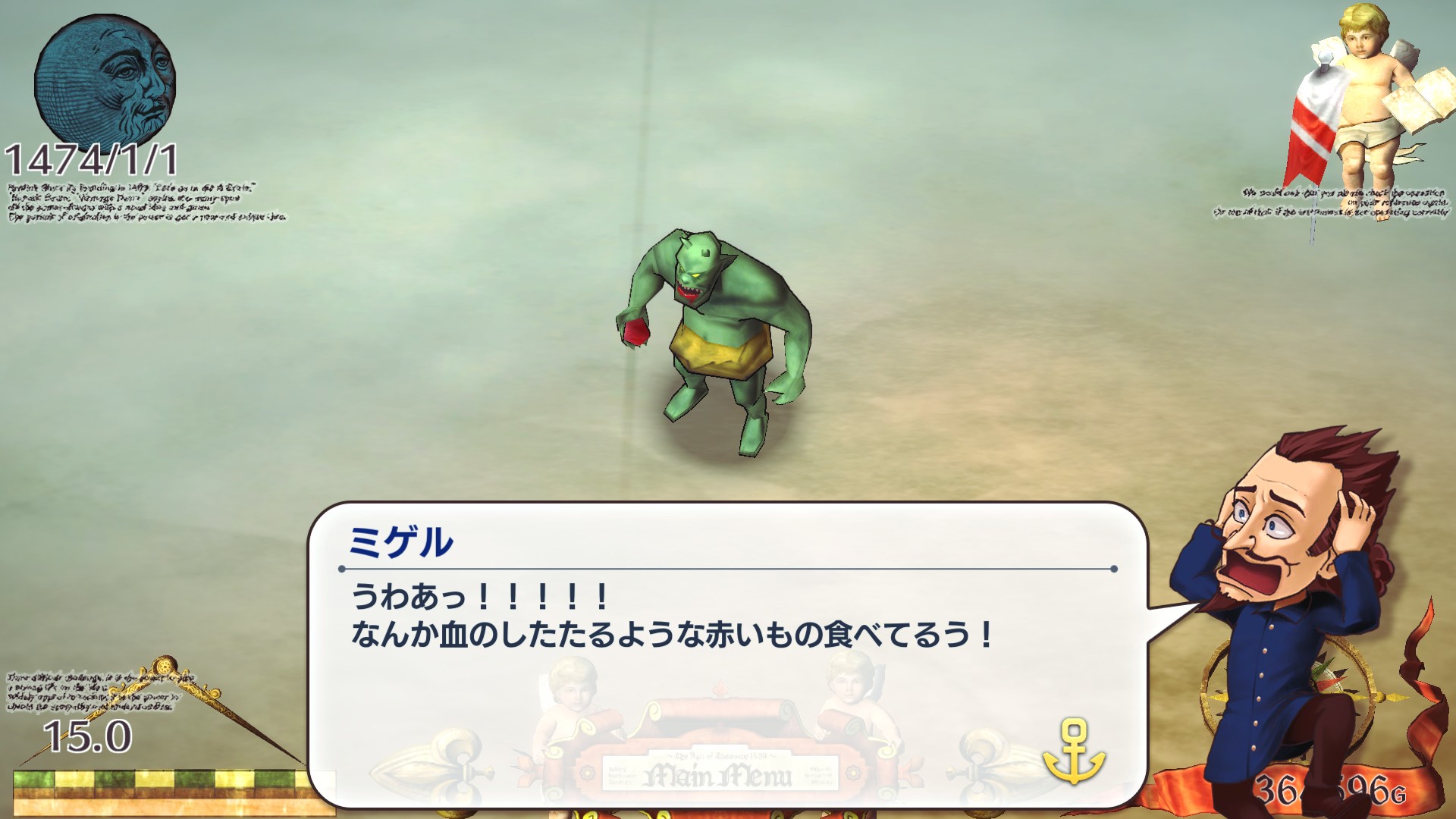Open the Main Menu banner
This screenshot has height=819, width=1456.
coord(719,774)
